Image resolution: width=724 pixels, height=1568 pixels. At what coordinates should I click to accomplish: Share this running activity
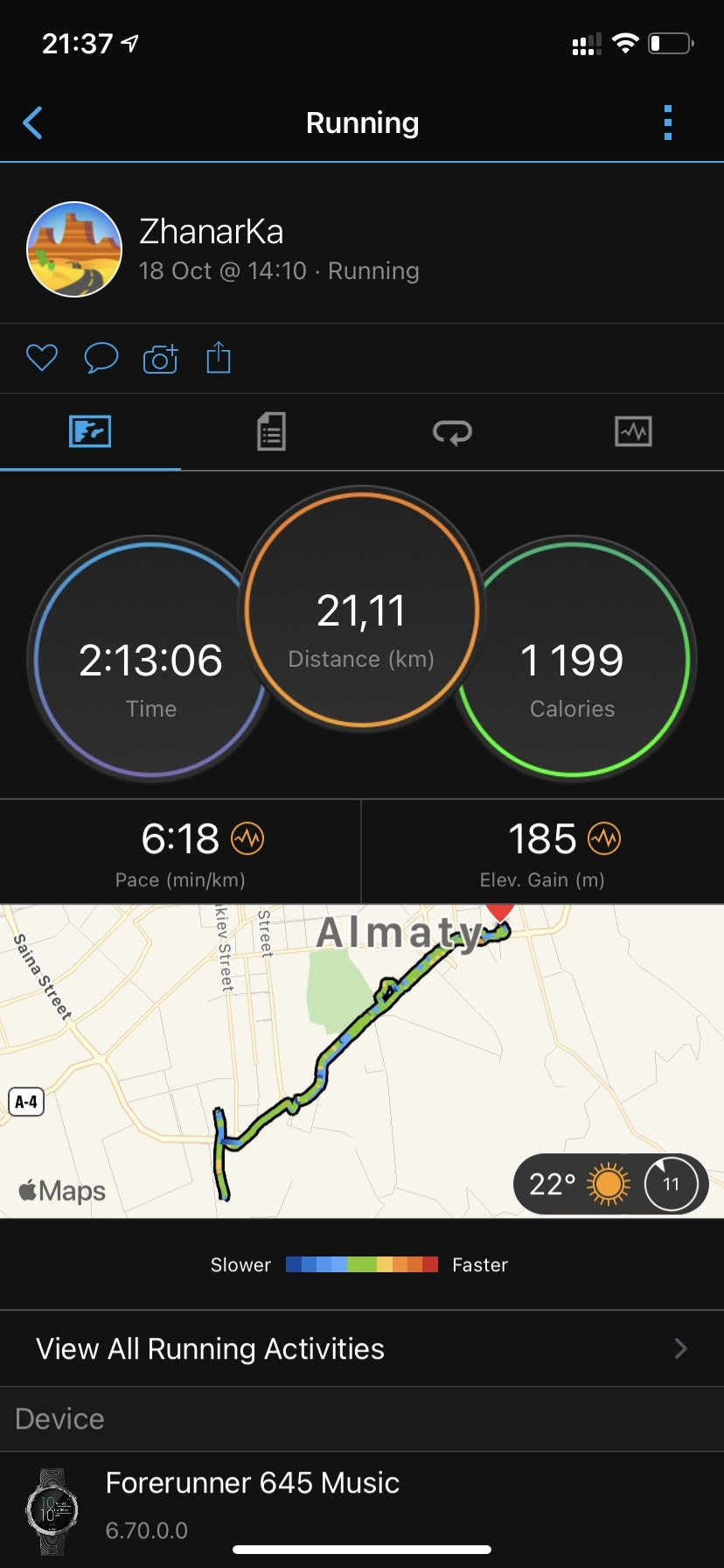(219, 358)
